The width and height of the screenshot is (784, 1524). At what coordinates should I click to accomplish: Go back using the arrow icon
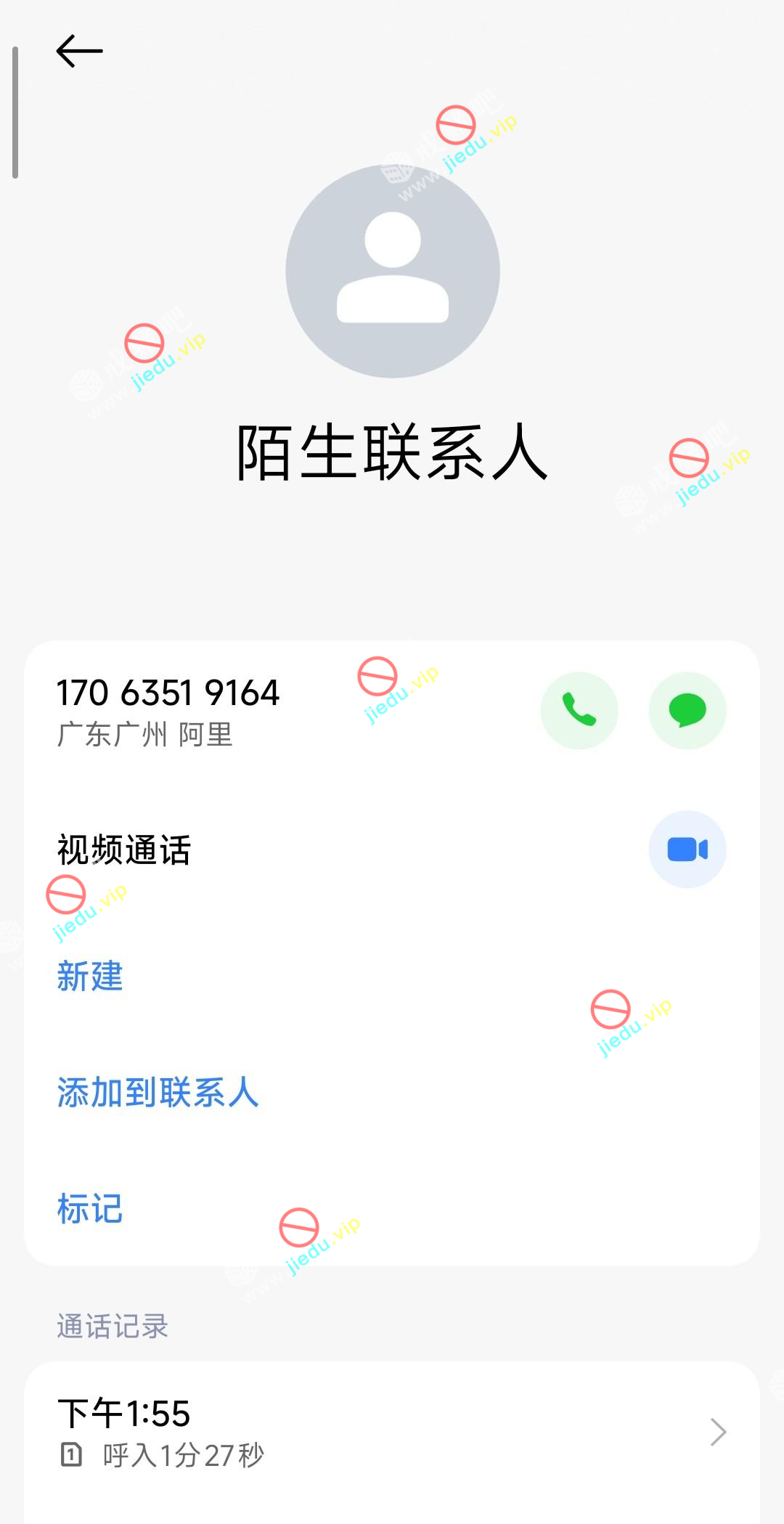(80, 52)
